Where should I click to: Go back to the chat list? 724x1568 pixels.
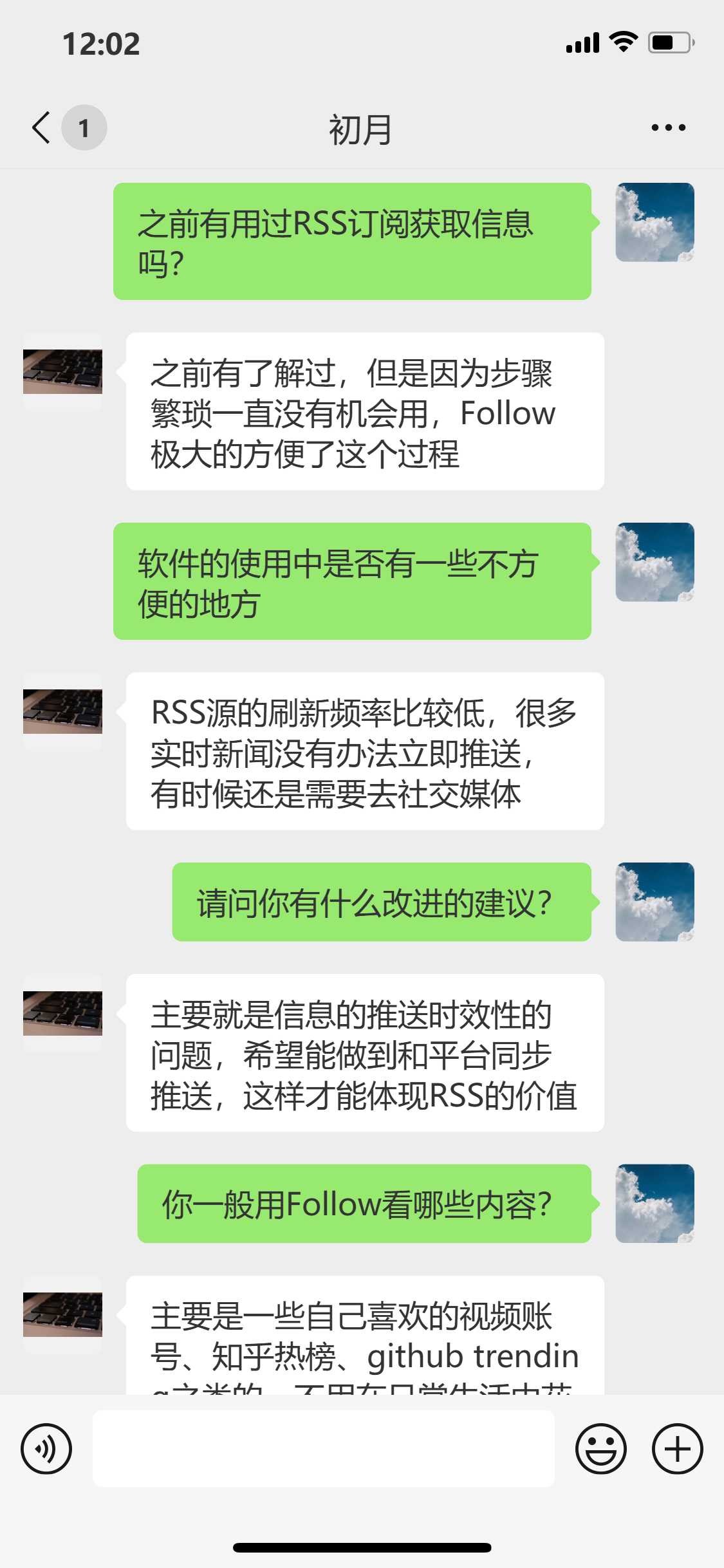[41, 127]
